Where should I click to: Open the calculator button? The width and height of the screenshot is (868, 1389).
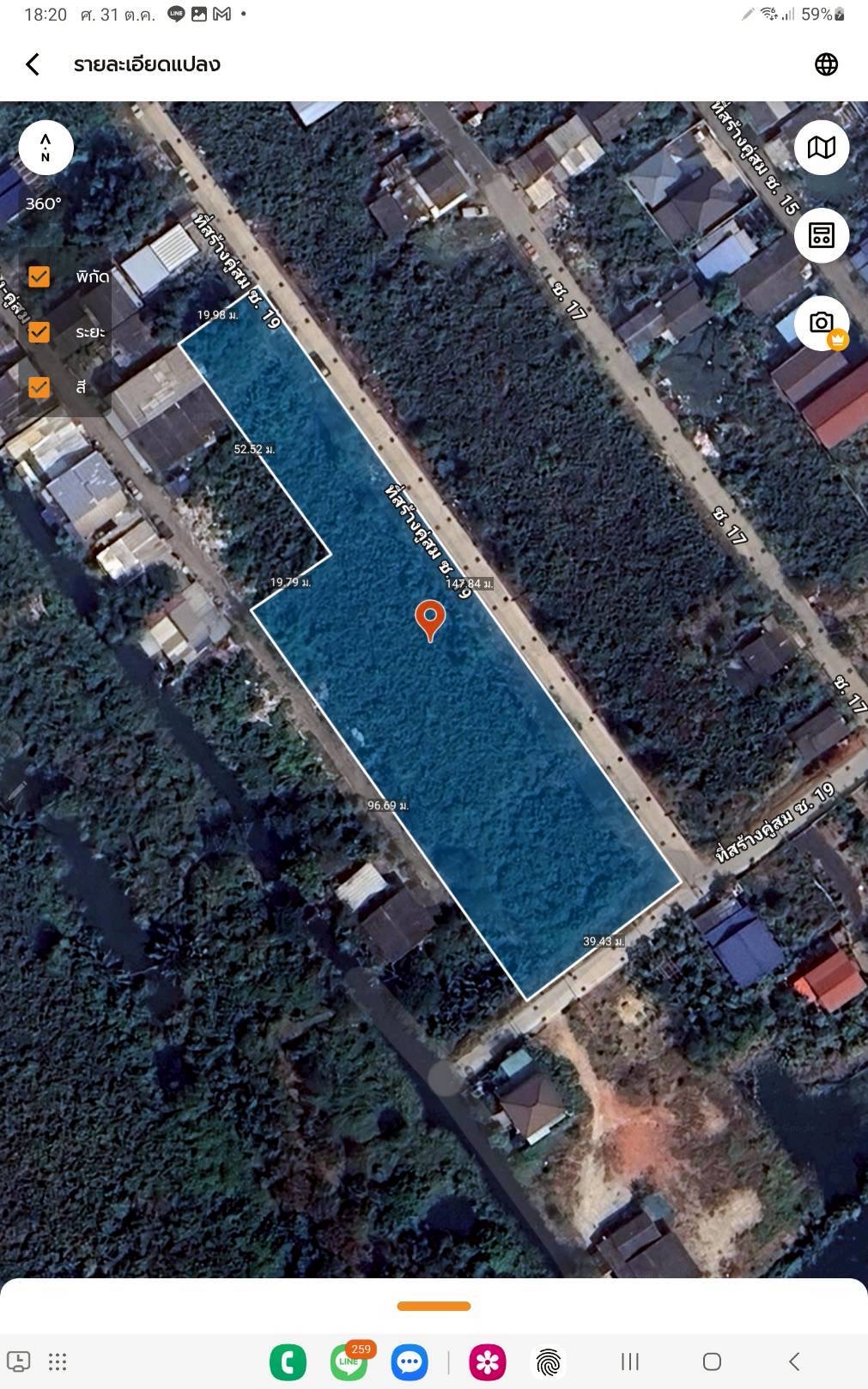pyautogui.click(x=821, y=235)
